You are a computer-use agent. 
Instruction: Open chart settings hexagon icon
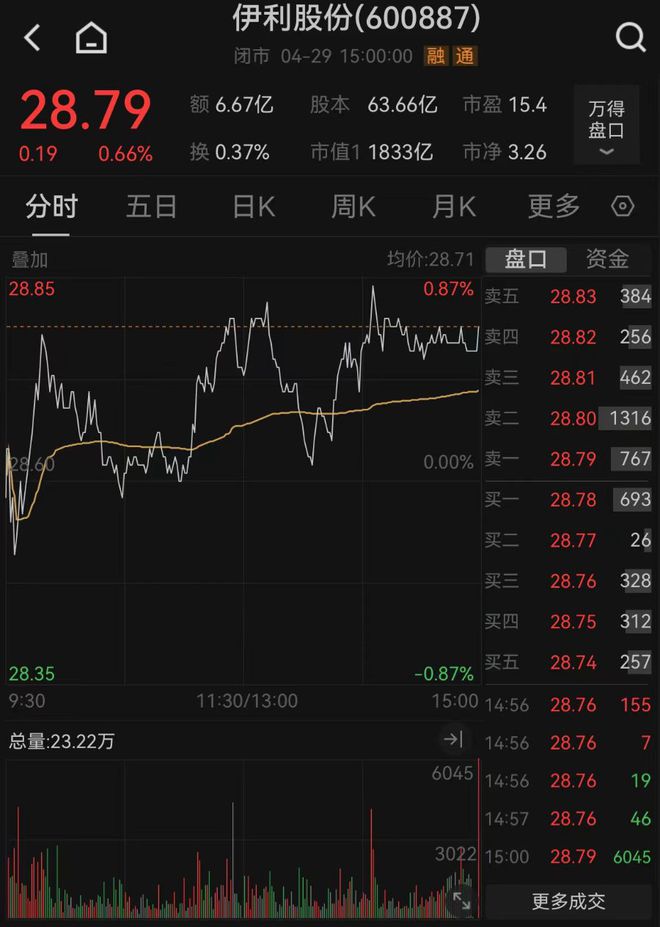coord(622,207)
